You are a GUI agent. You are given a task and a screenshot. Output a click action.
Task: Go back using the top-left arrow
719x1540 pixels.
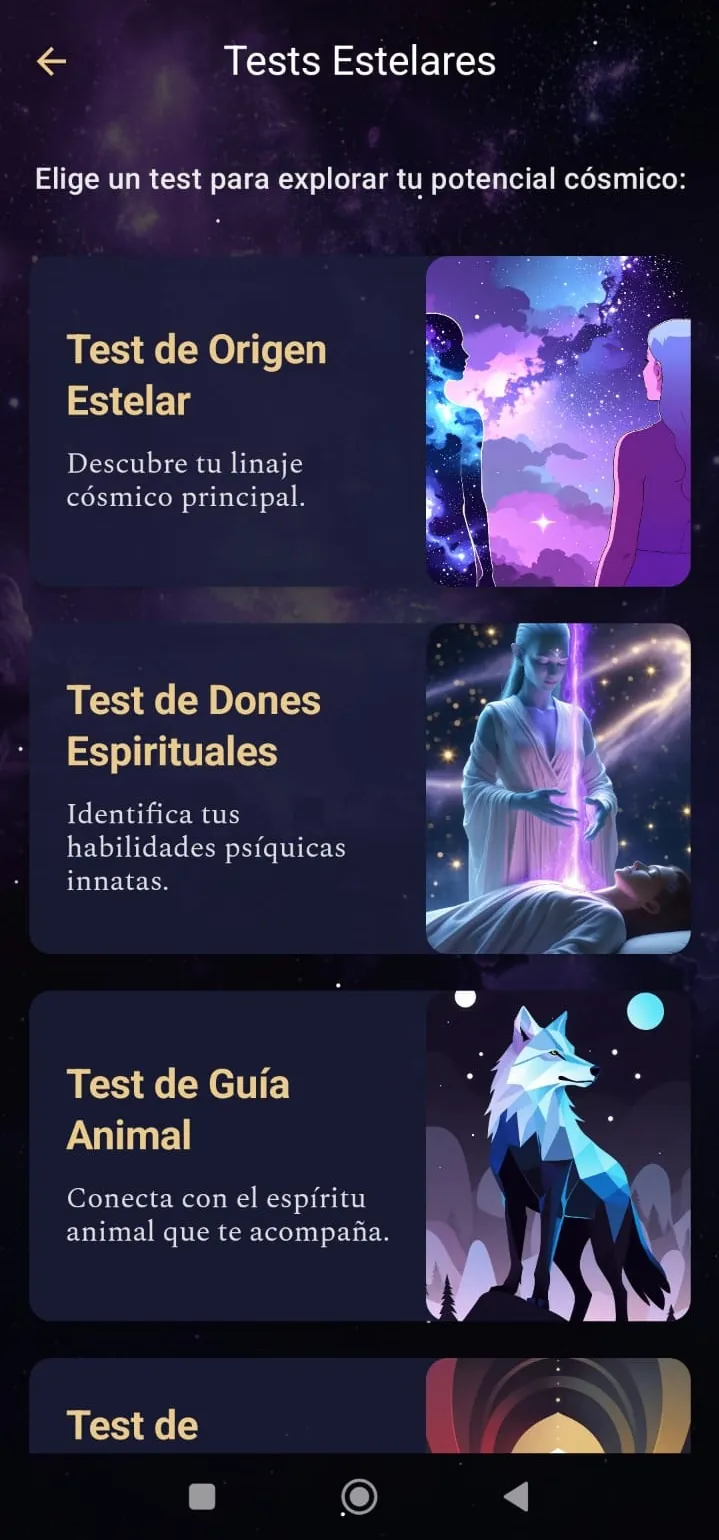[51, 61]
